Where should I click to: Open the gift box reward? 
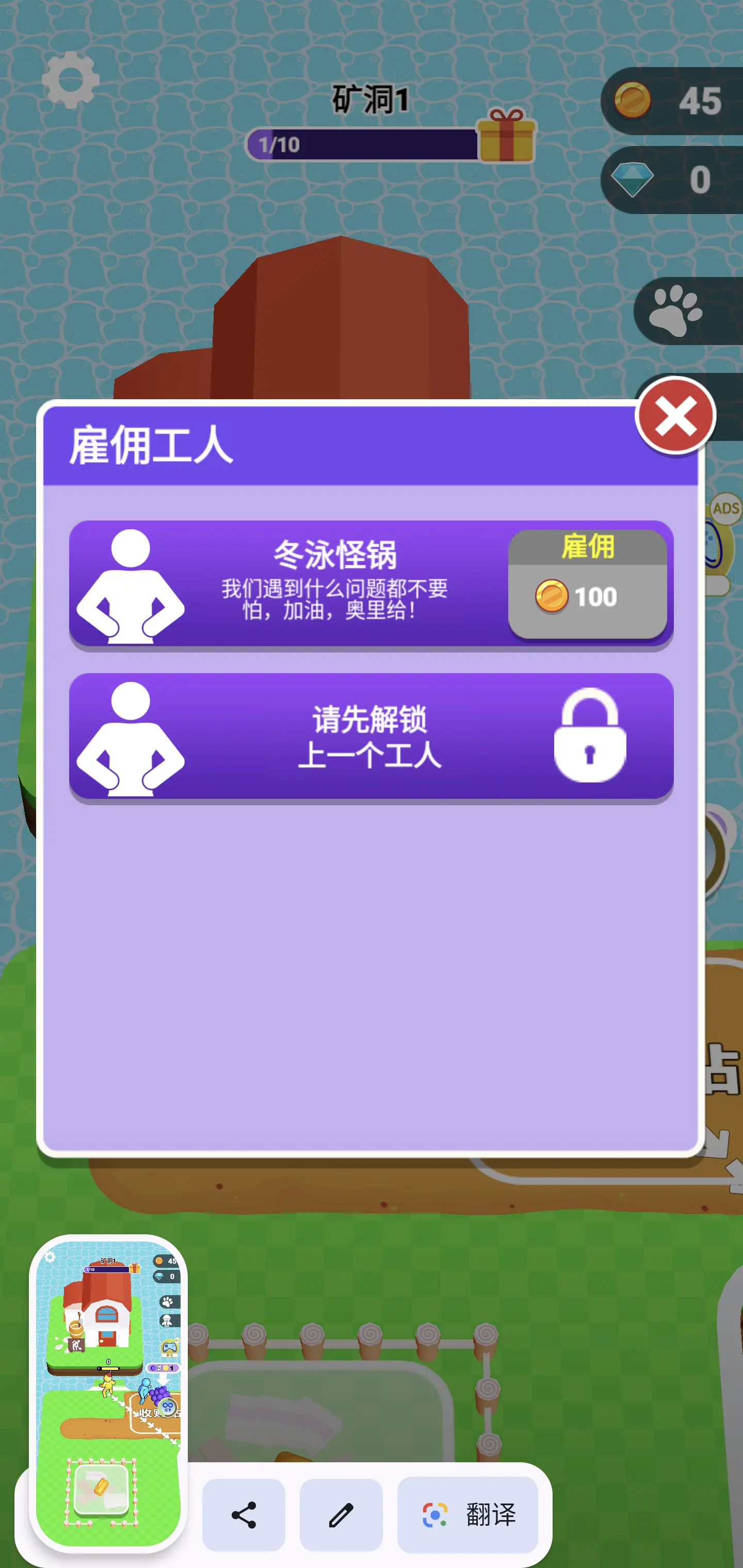[x=506, y=137]
